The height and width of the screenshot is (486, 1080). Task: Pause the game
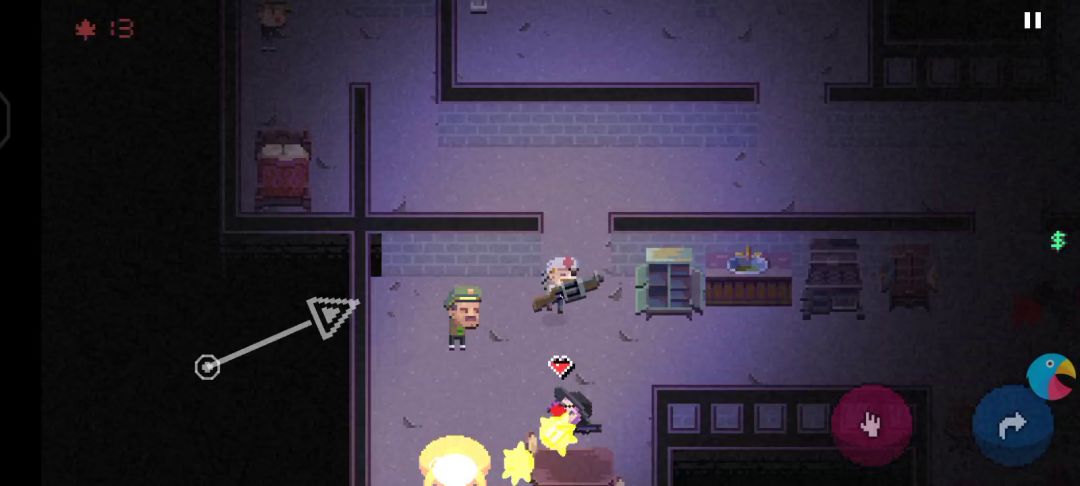(1032, 20)
